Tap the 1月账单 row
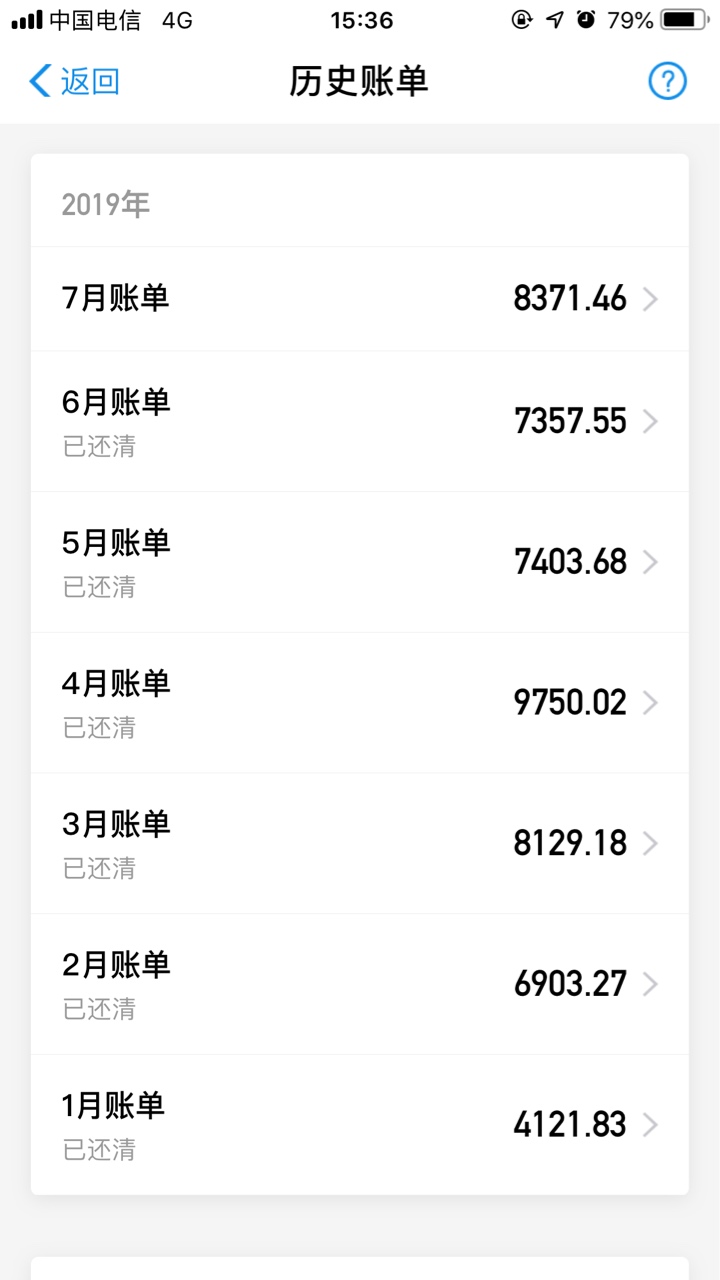Screen dimensions: 720x1280 360,1125
